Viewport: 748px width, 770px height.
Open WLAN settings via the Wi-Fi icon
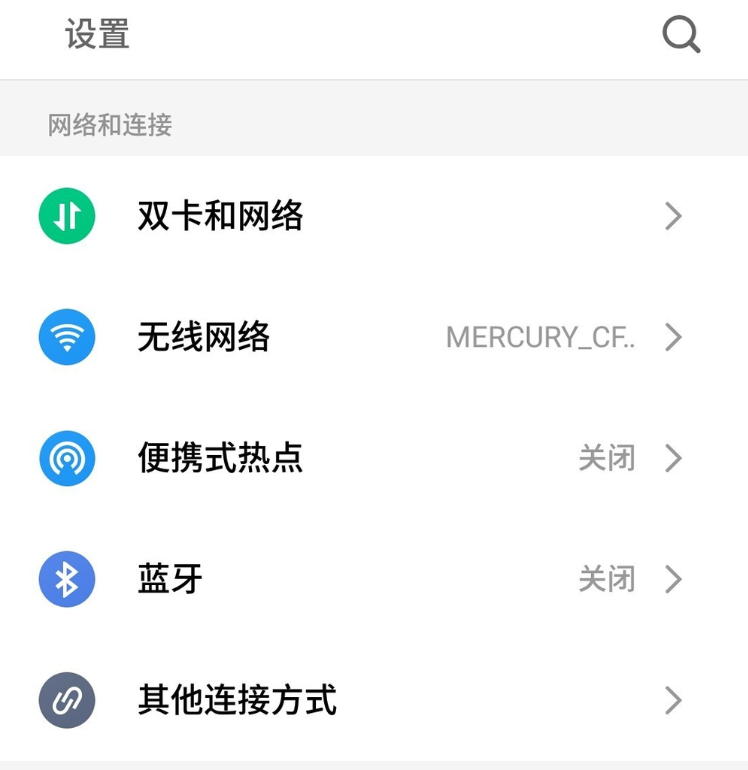pos(66,337)
